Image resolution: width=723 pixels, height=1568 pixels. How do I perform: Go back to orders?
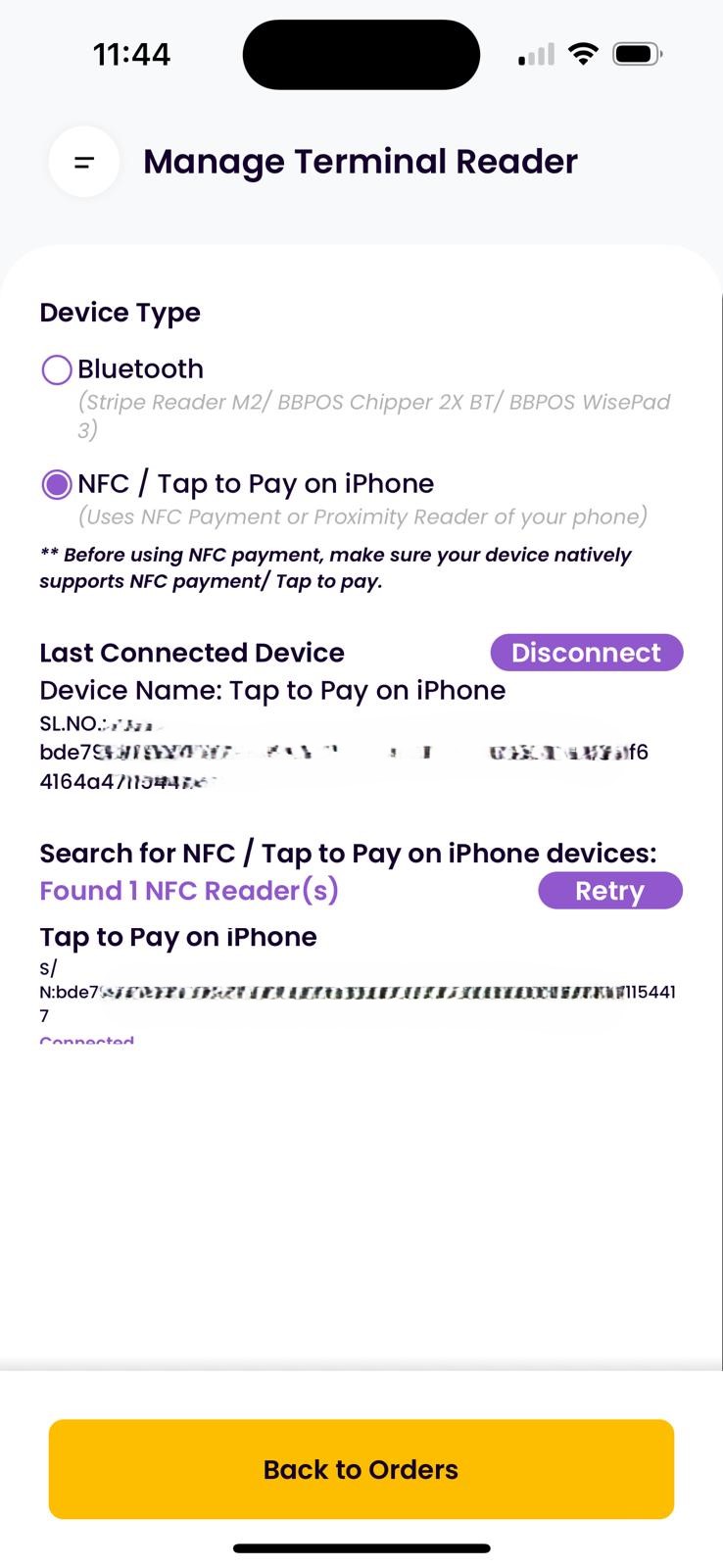click(x=361, y=1469)
